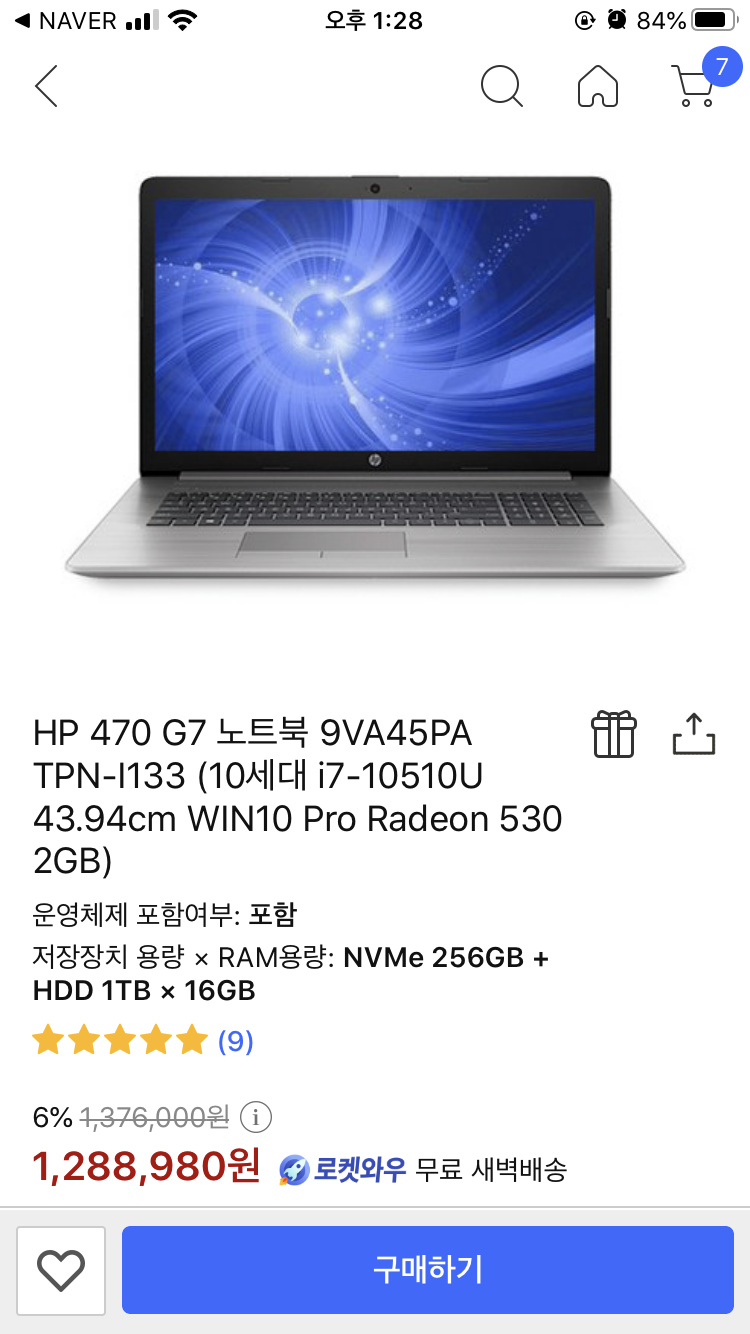Tap the 구매하기 purchase button
Viewport: 750px width, 1334px height.
428,1270
